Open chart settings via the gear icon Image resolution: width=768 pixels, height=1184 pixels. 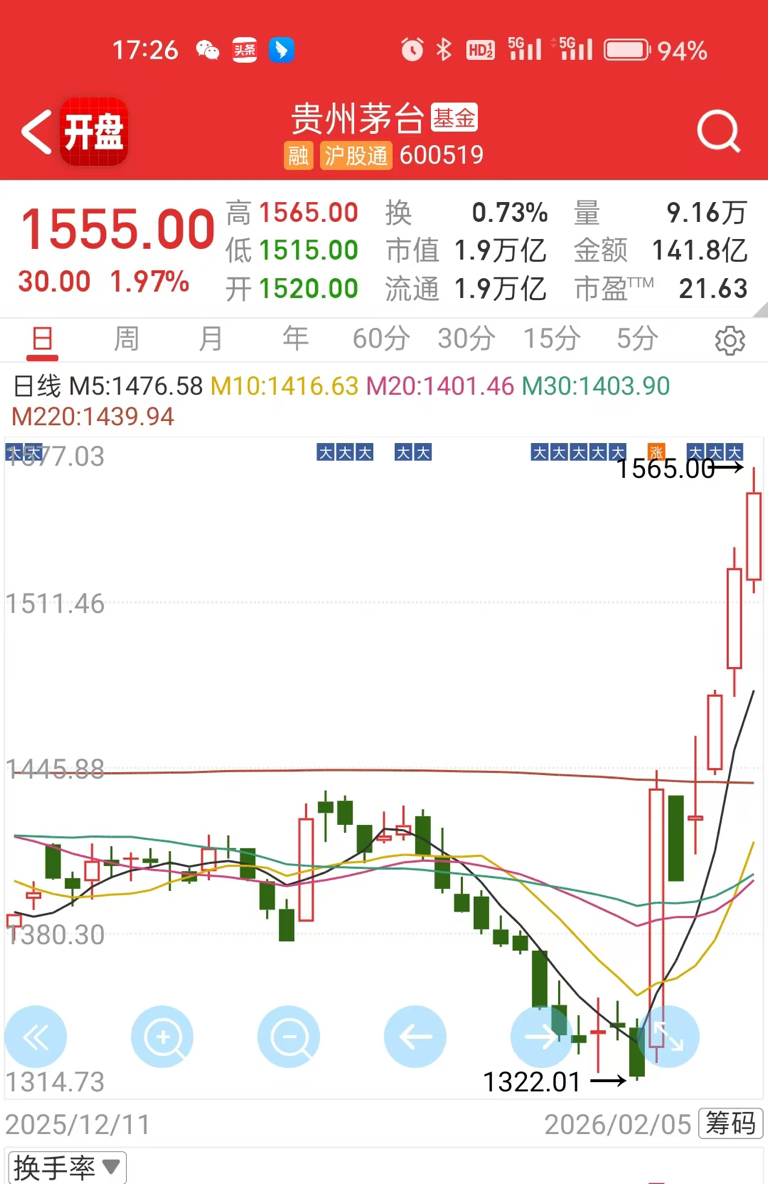(729, 340)
